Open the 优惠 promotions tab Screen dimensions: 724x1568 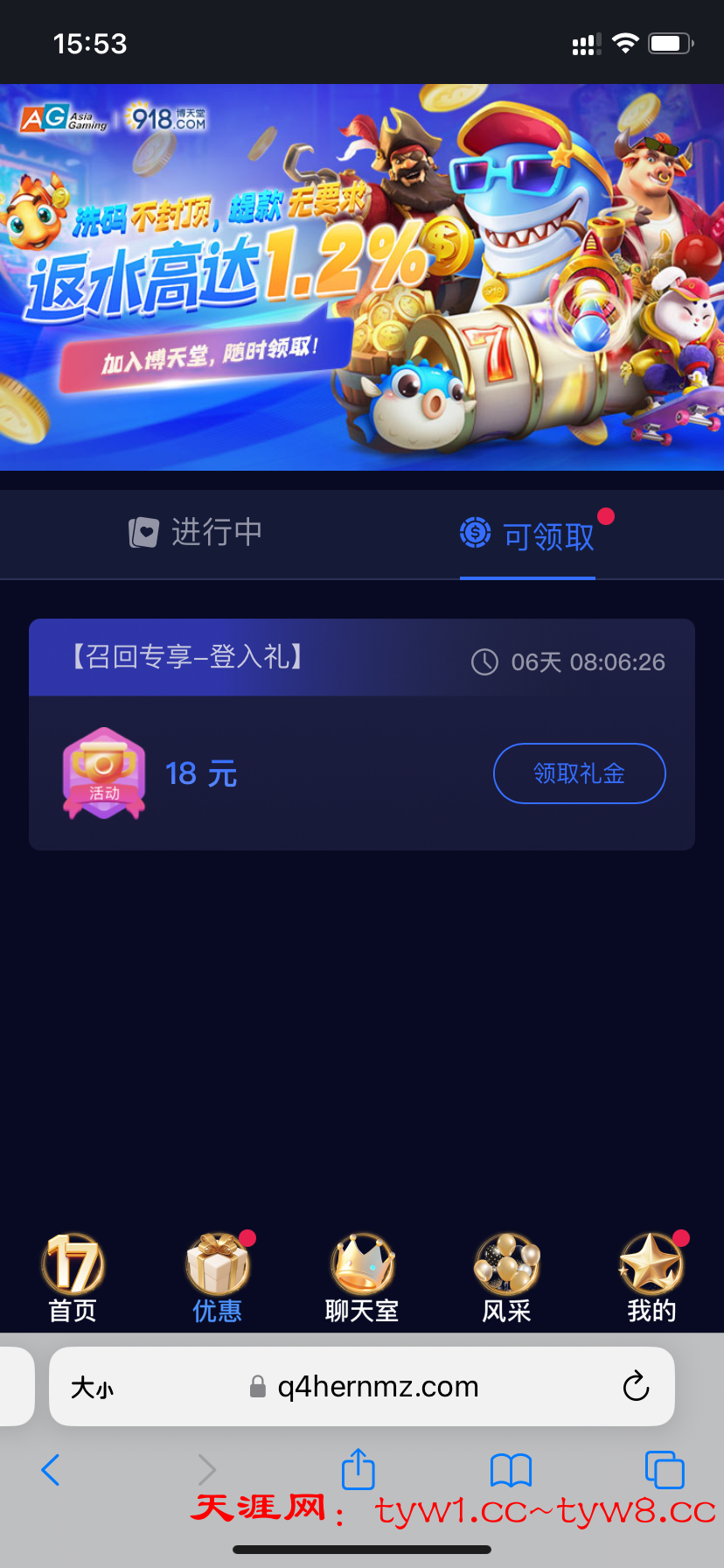[218, 1277]
